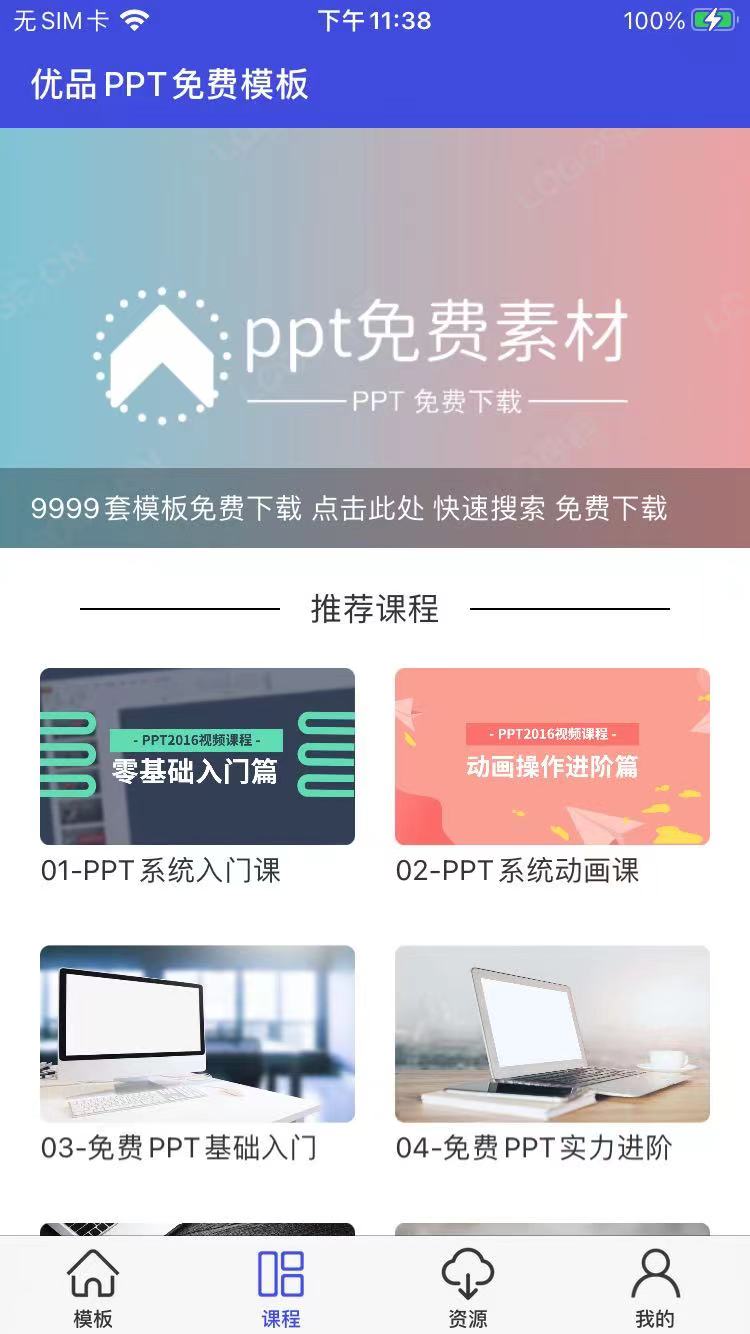
Task: Switch to the 模板 tab
Action: point(93,1289)
